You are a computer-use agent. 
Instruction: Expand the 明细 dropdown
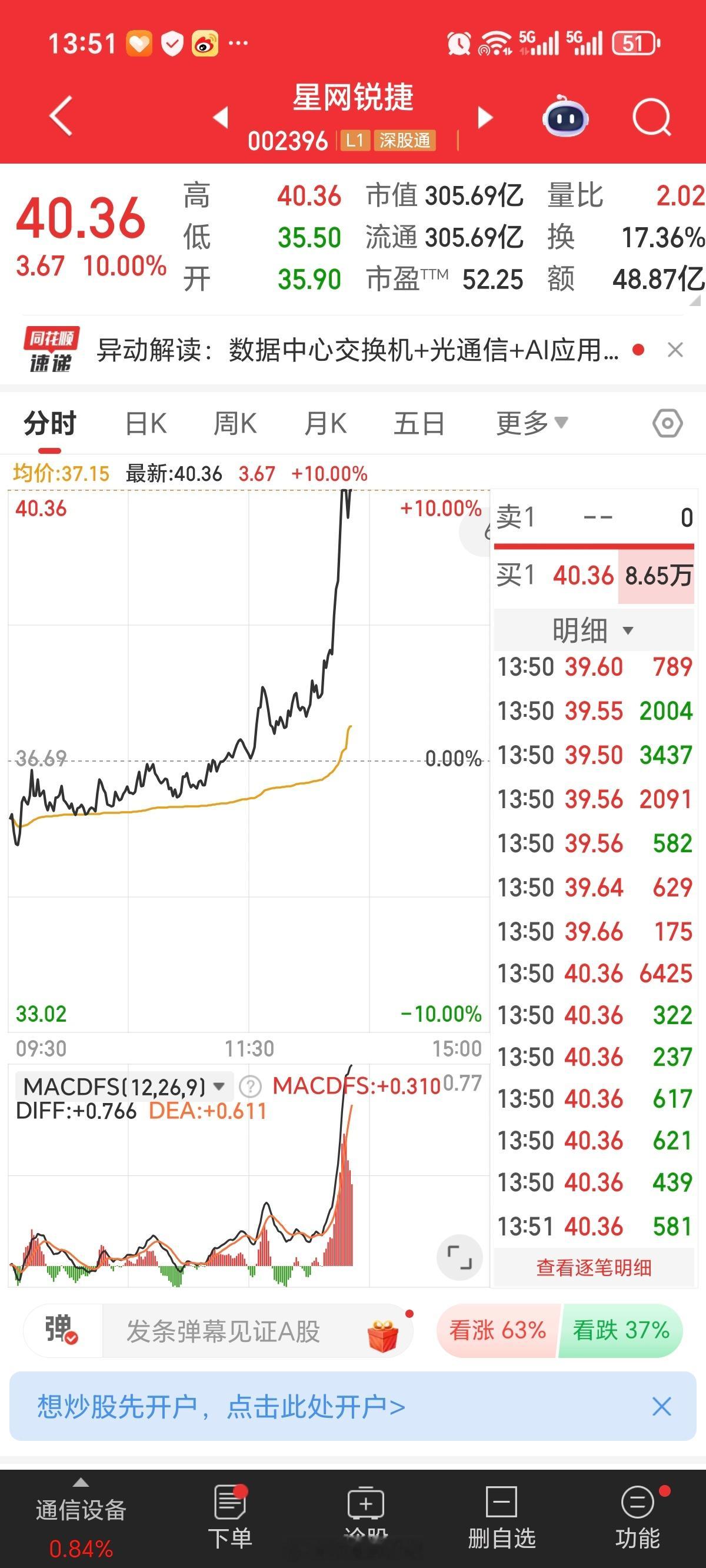(x=594, y=629)
